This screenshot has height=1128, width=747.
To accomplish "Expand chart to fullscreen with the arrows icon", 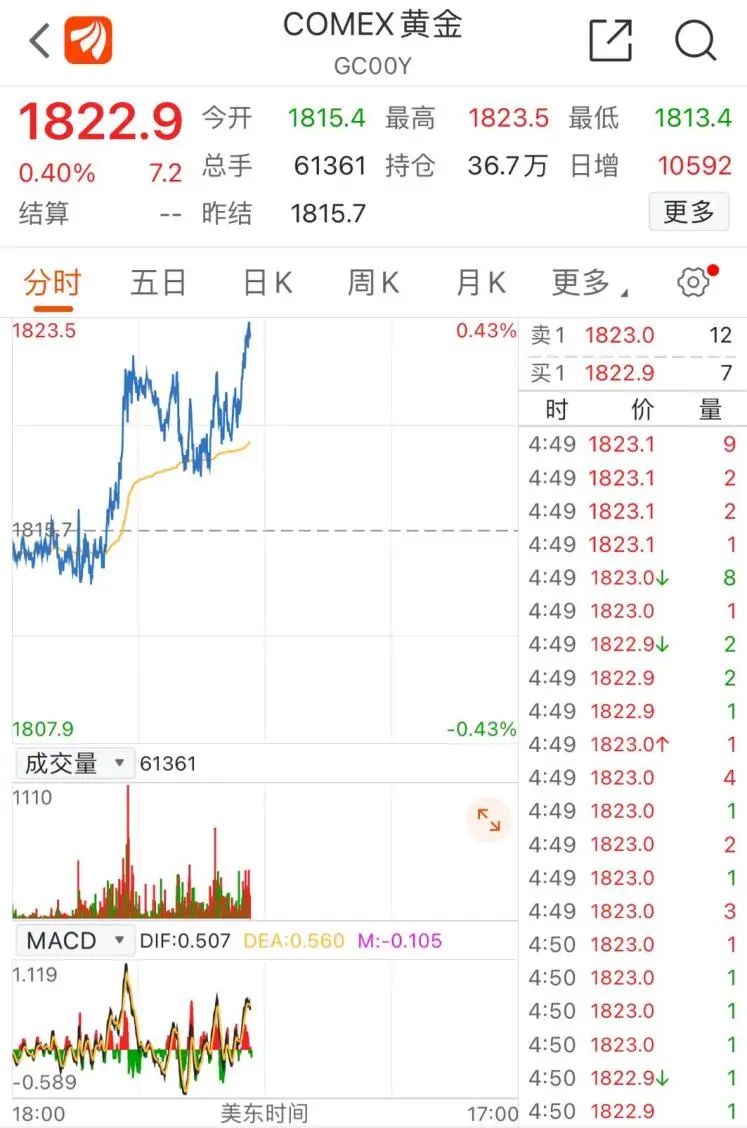I will 489,820.
